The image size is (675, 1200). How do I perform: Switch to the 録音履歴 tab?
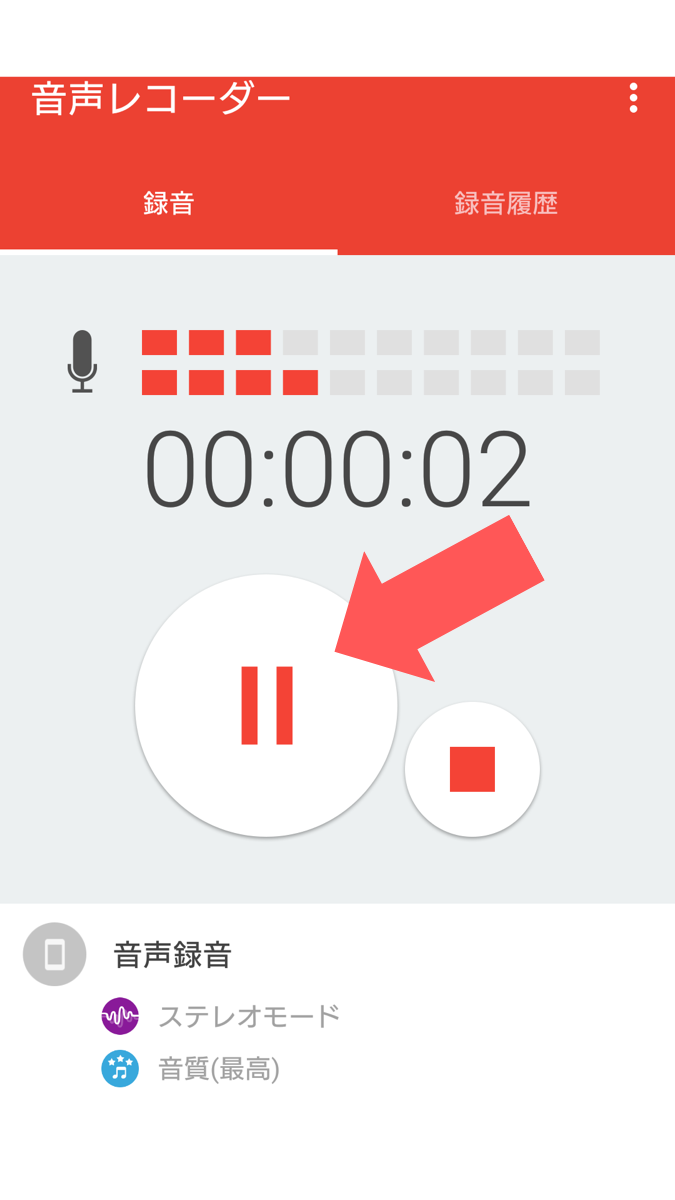click(x=506, y=204)
